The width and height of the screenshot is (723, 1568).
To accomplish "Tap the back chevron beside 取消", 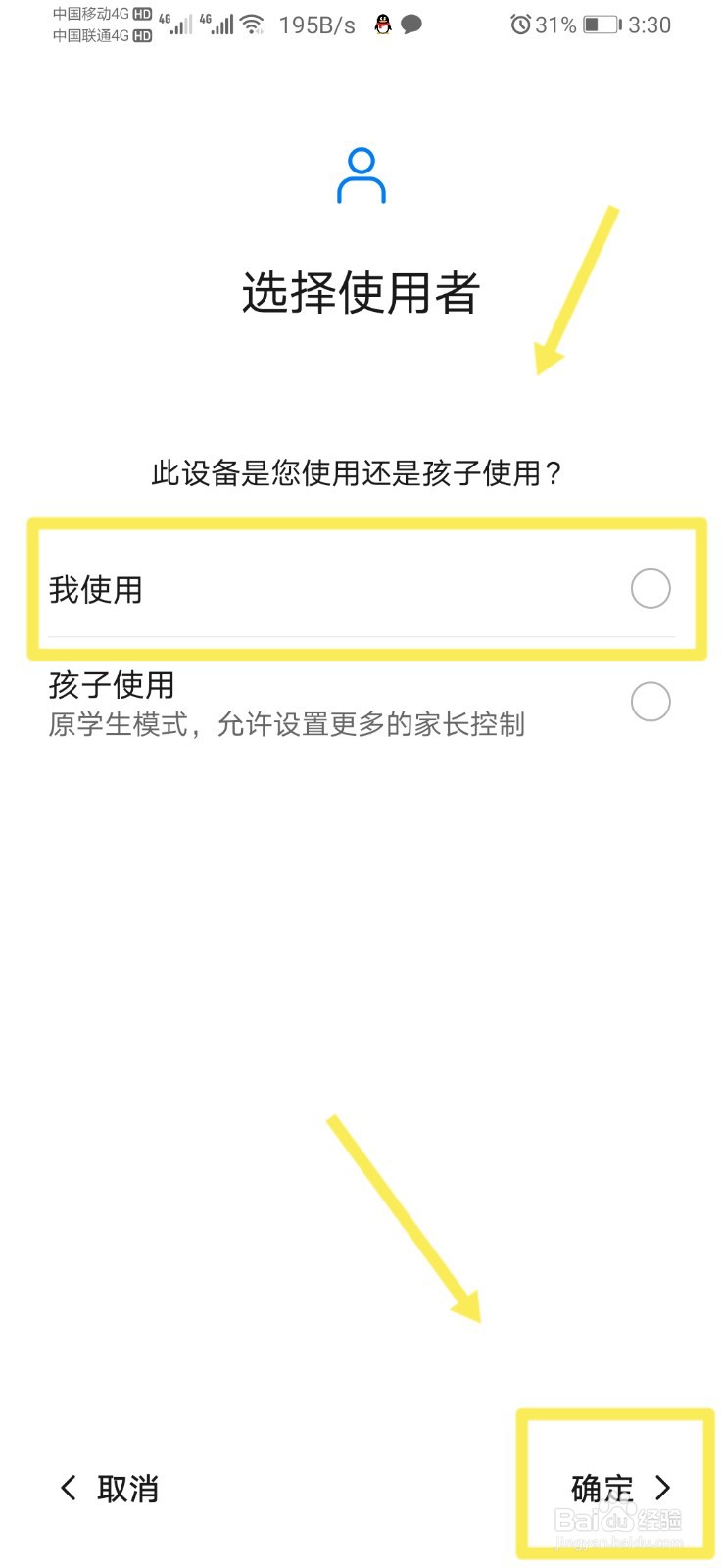I will pyautogui.click(x=67, y=1488).
